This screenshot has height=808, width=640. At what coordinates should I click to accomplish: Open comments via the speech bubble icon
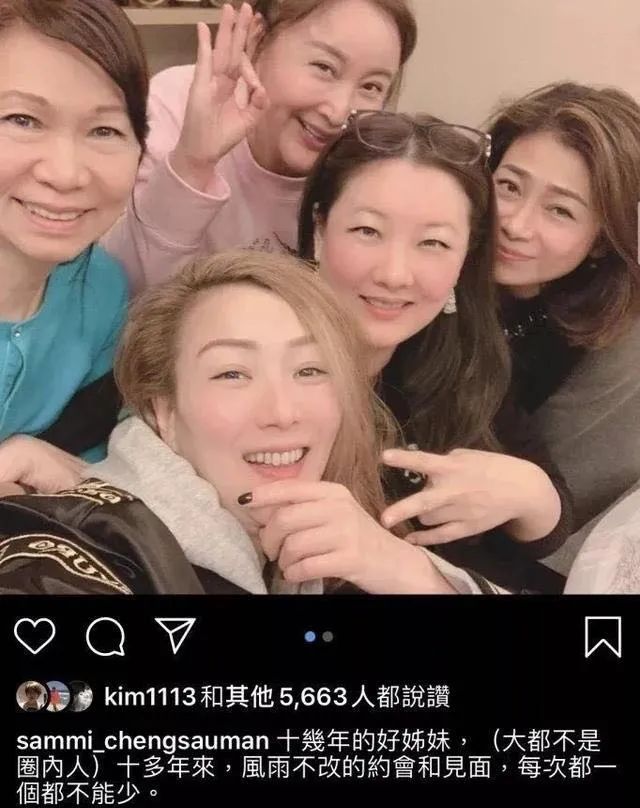(x=104, y=637)
